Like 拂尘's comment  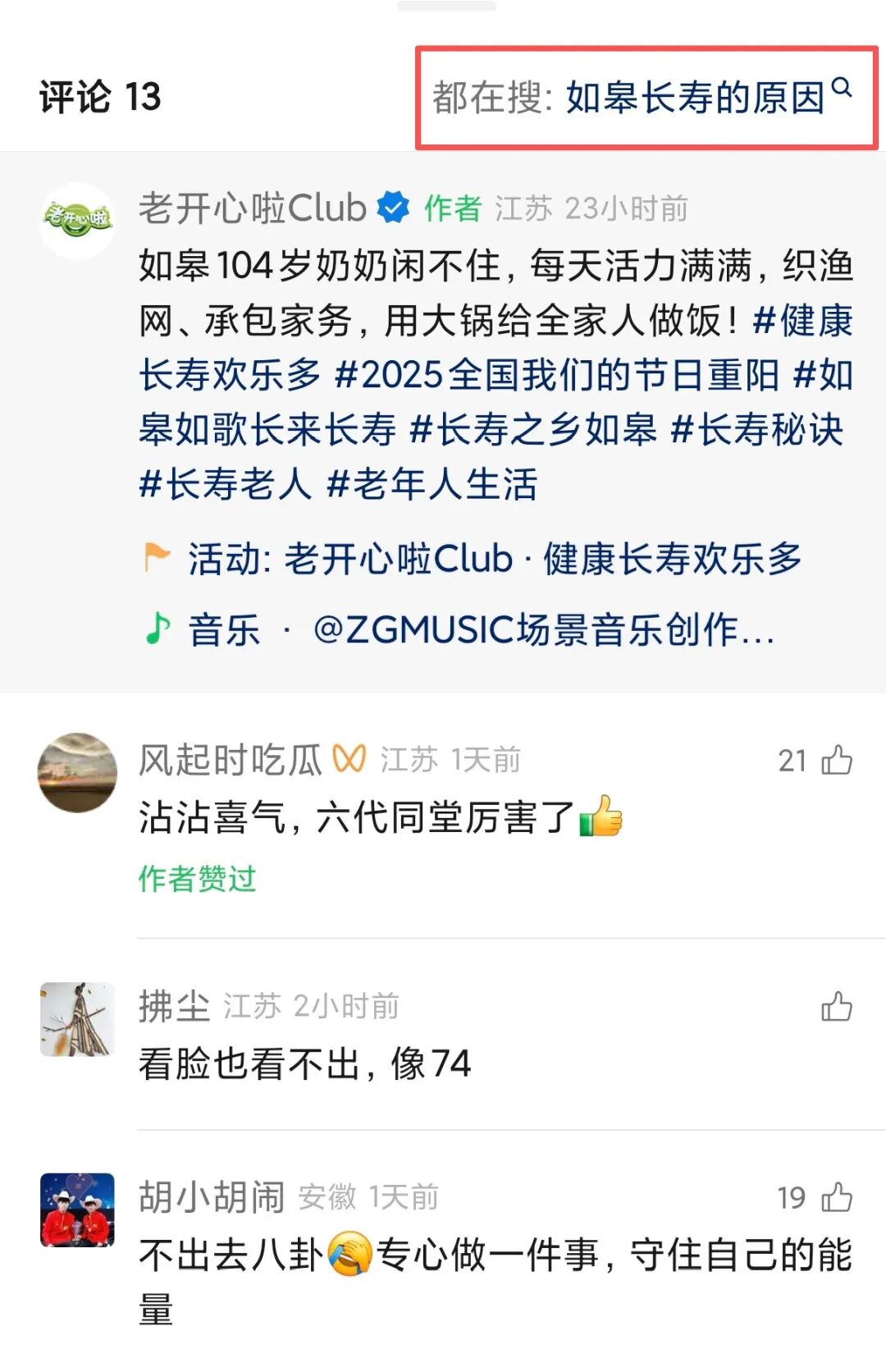pyautogui.click(x=836, y=1006)
